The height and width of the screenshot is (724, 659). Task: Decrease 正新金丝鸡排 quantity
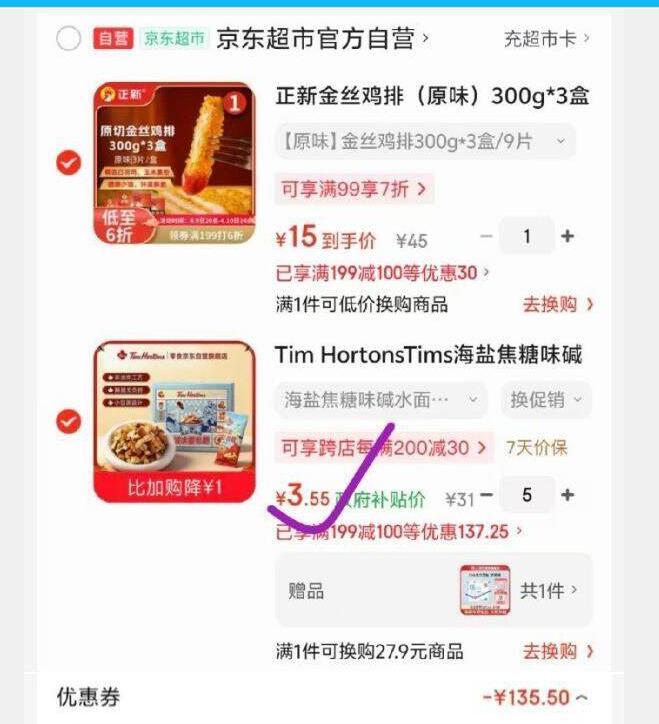point(486,237)
